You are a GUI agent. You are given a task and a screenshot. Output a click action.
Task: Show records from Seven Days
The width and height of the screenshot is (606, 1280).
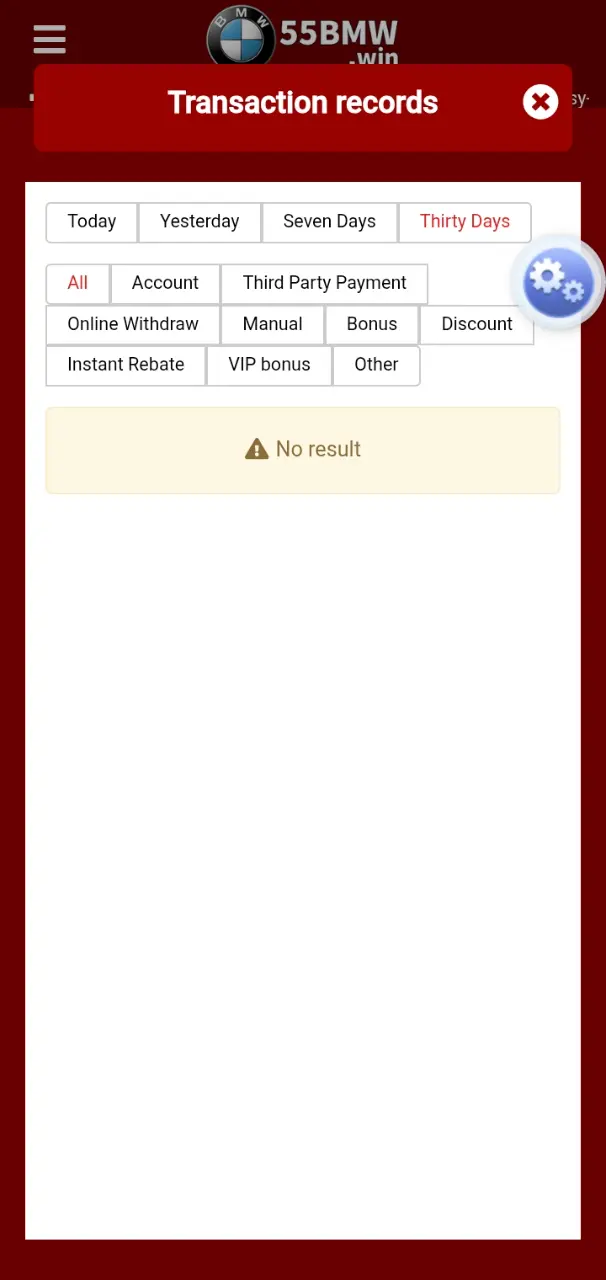329,222
